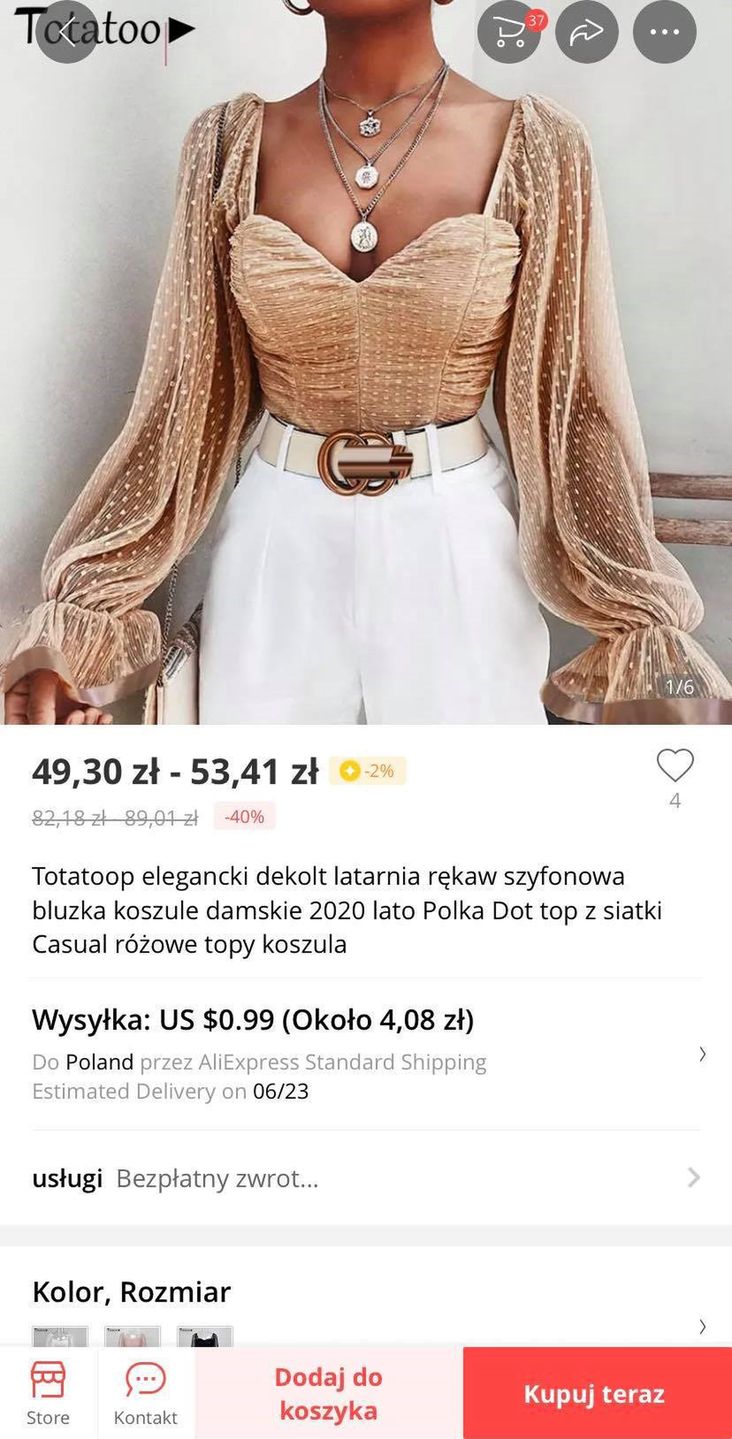Image resolution: width=732 pixels, height=1439 pixels.
Task: Go back using the arrow icon
Action: (x=66, y=32)
